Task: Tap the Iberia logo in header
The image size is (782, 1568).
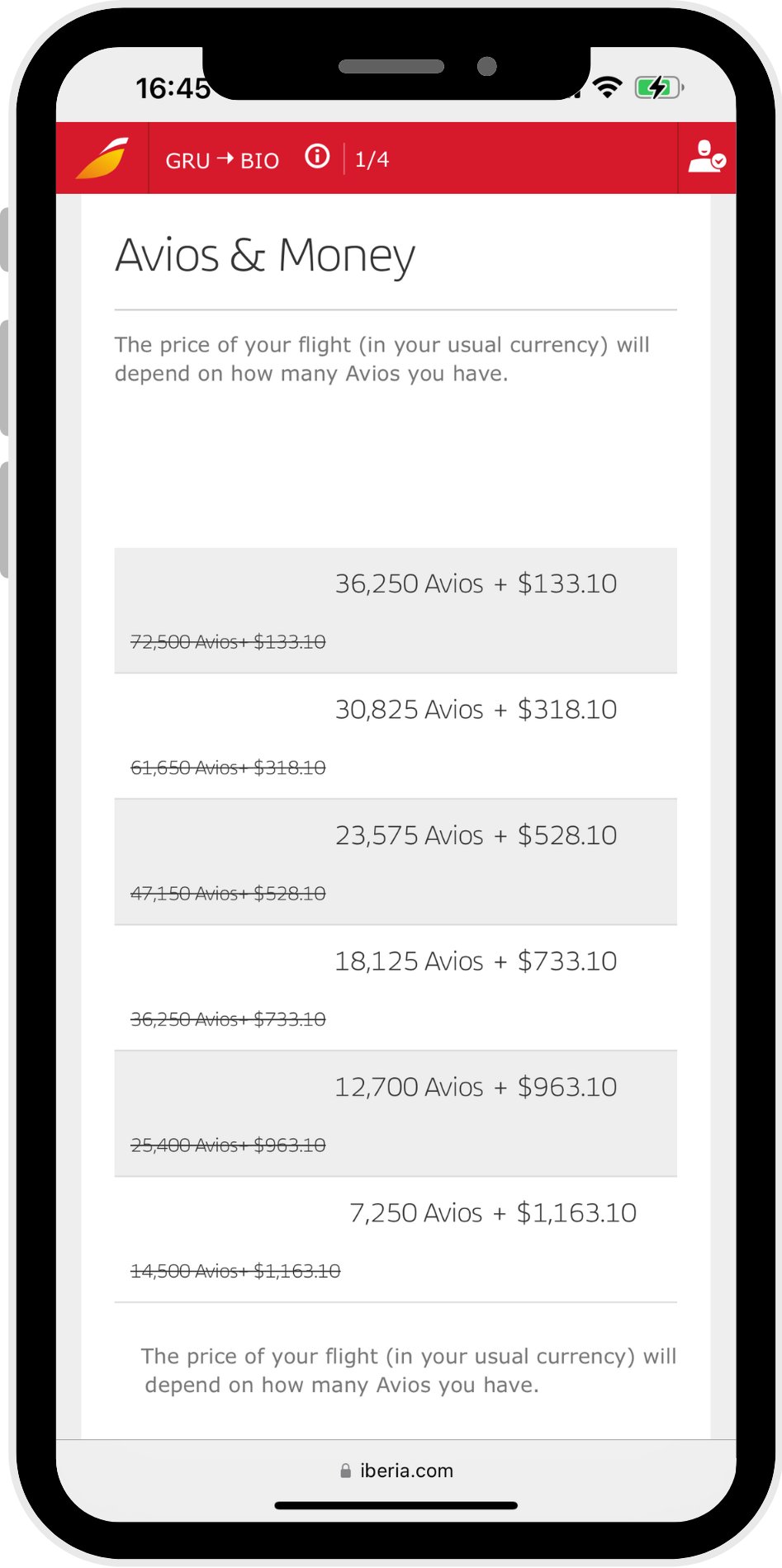Action: point(102,158)
